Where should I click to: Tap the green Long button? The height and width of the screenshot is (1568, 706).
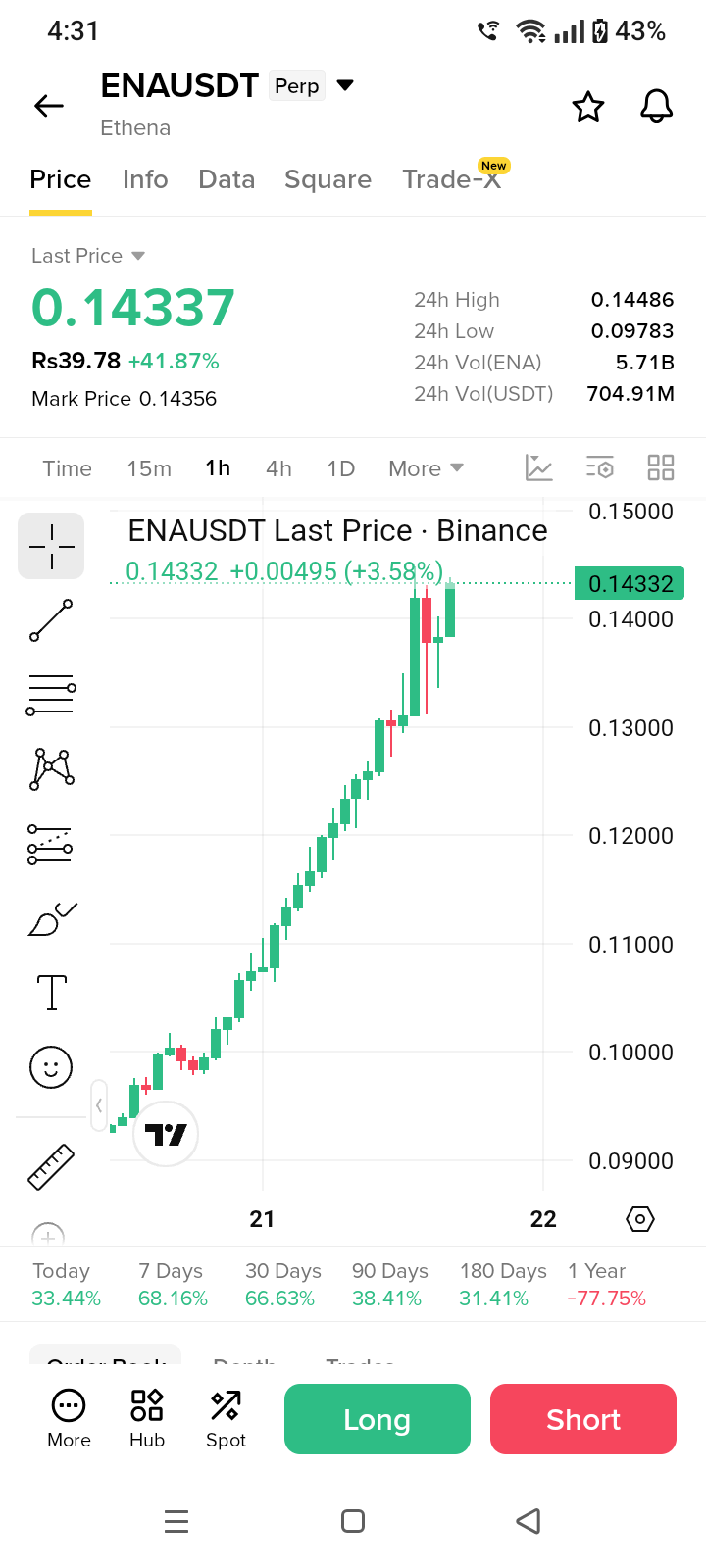378,1419
